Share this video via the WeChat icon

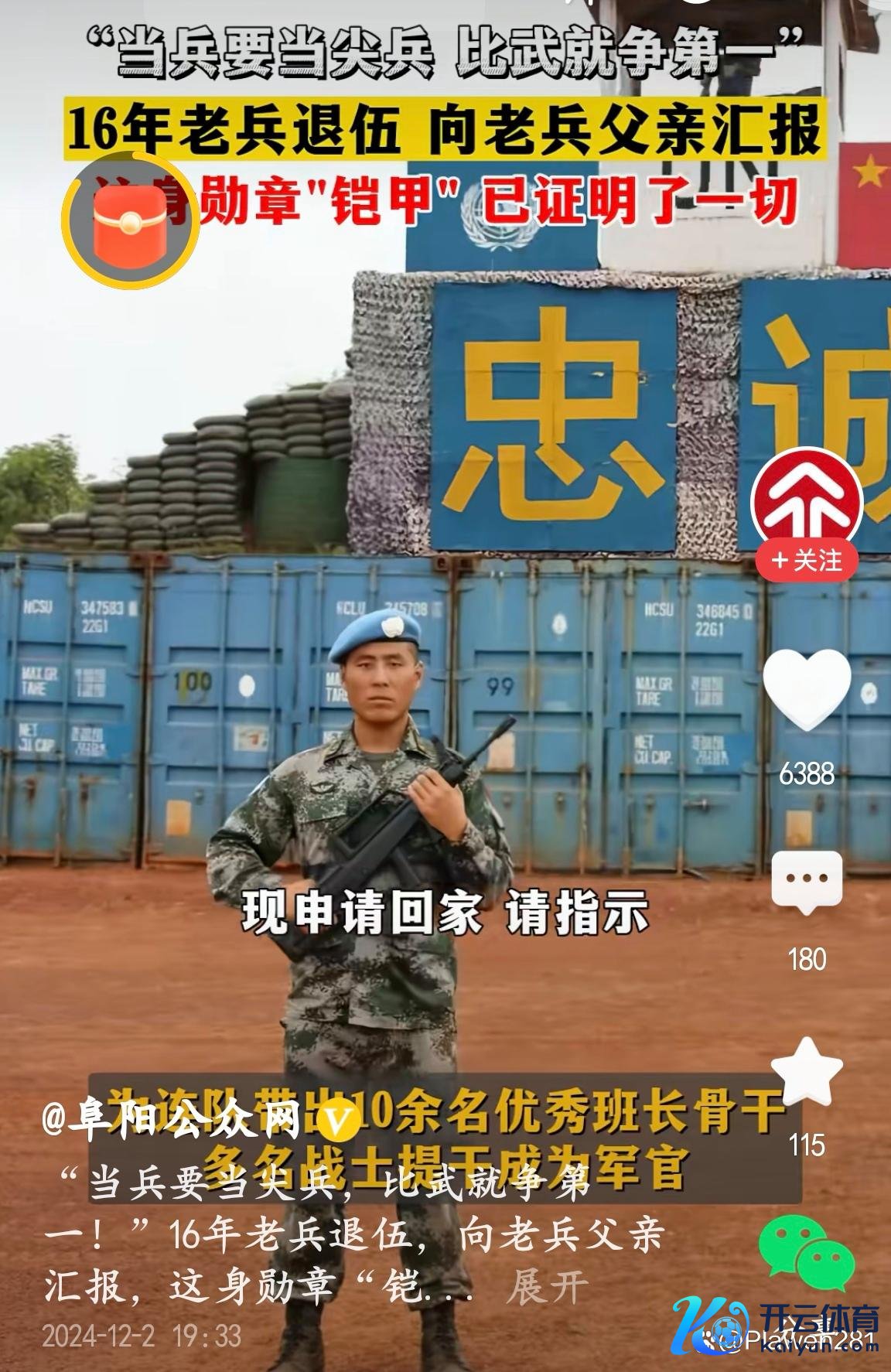click(806, 1250)
